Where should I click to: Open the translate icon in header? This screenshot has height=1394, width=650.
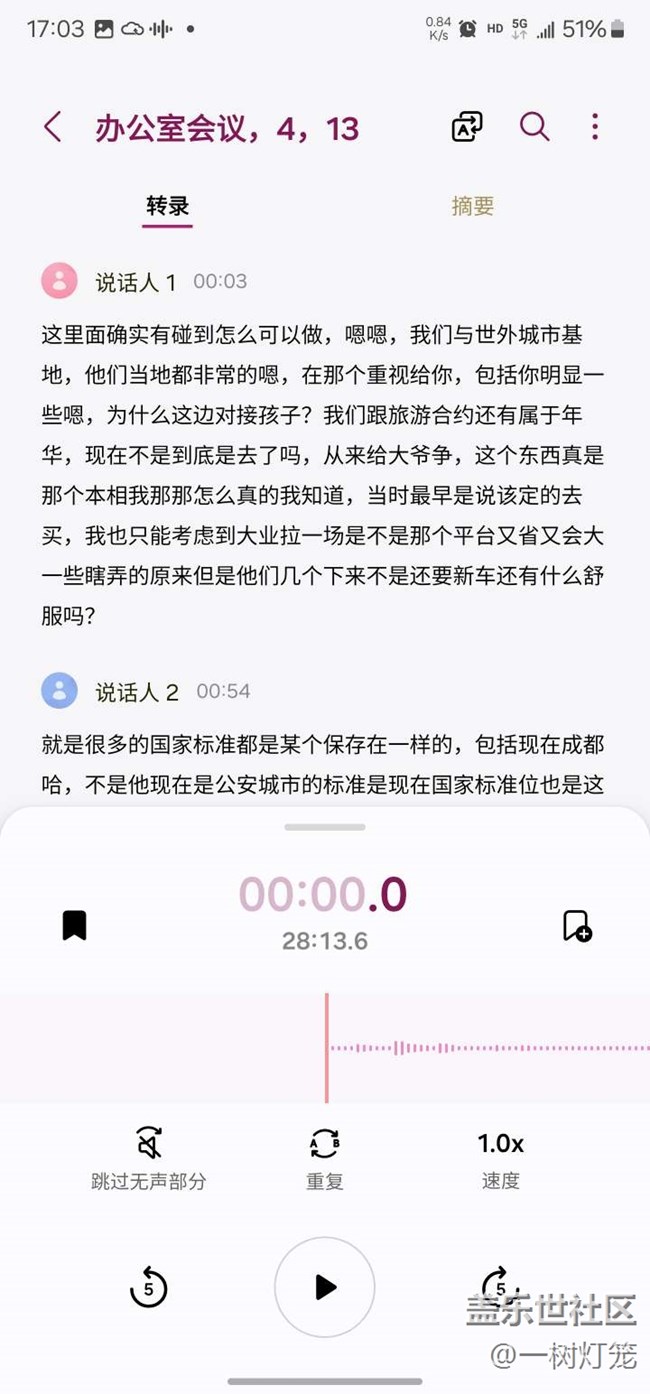(467, 127)
